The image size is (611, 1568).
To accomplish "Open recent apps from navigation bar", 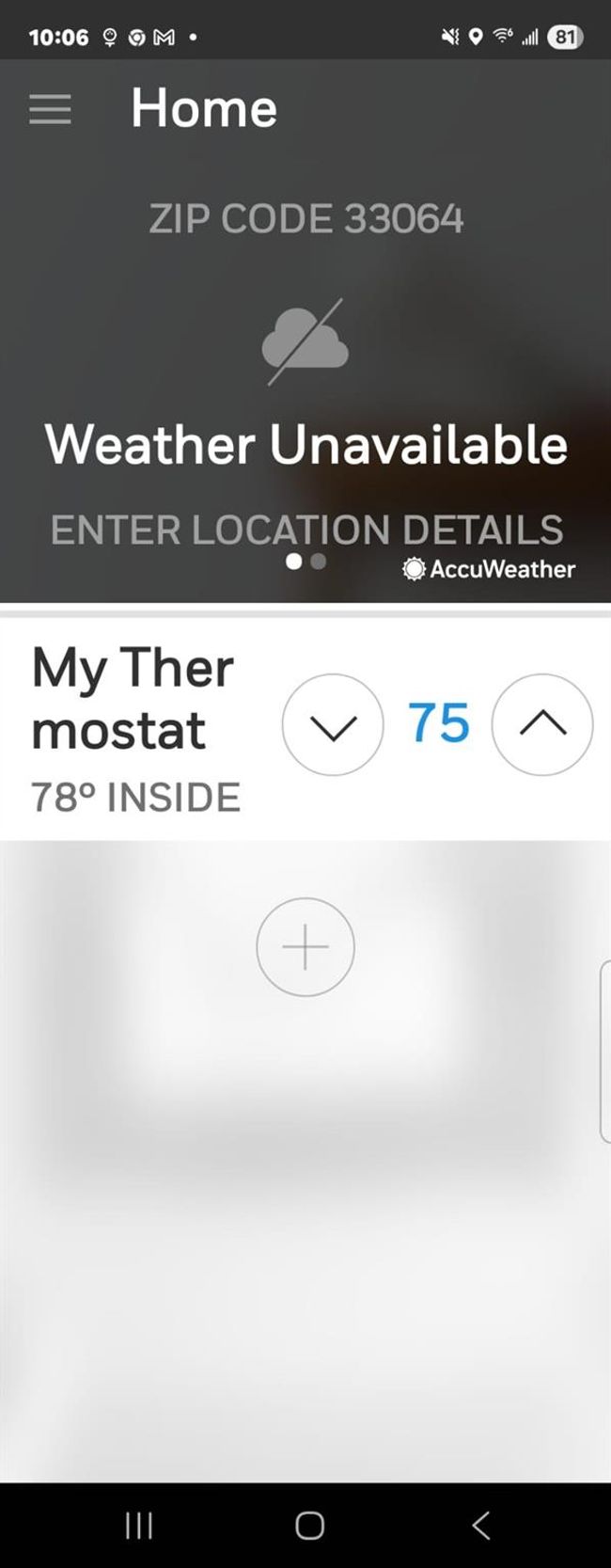I will 139,1525.
